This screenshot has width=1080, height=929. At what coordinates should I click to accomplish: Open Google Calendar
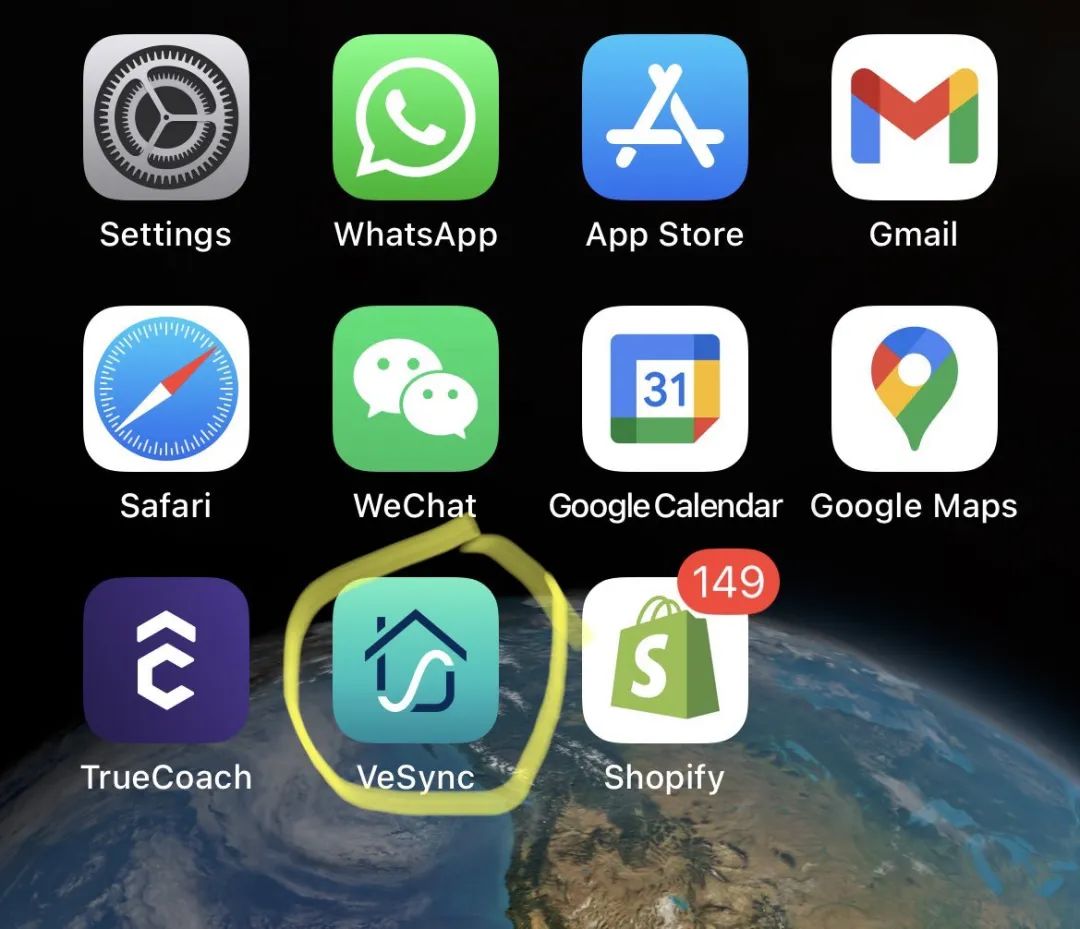click(665, 388)
